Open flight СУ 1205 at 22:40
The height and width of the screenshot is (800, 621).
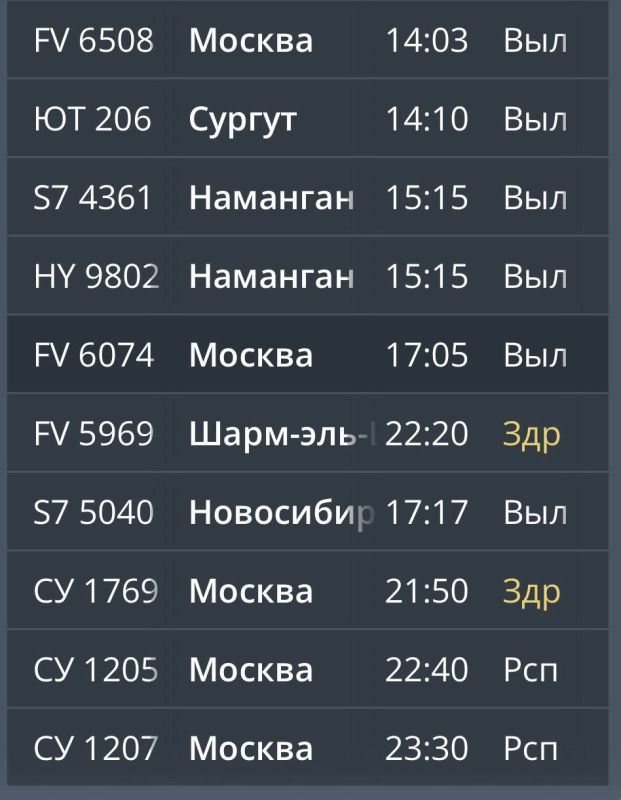[300, 669]
